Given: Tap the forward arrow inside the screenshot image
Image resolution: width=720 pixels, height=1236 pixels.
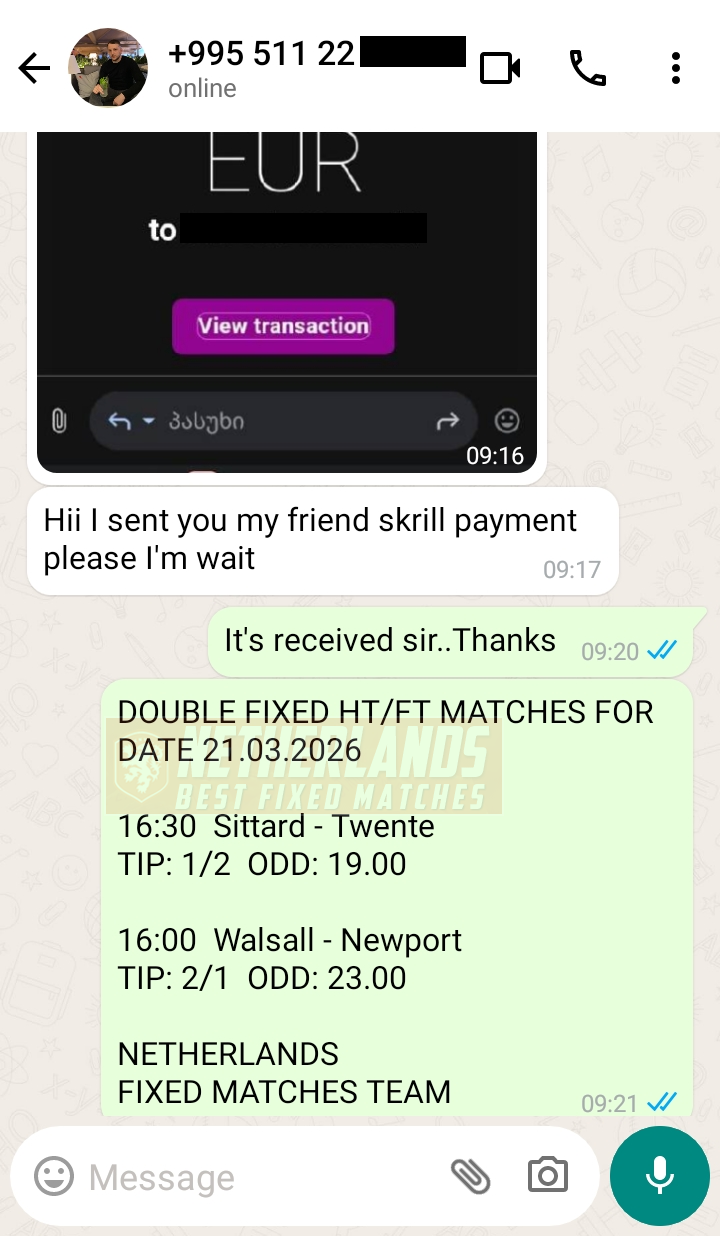Looking at the screenshot, I should [447, 421].
